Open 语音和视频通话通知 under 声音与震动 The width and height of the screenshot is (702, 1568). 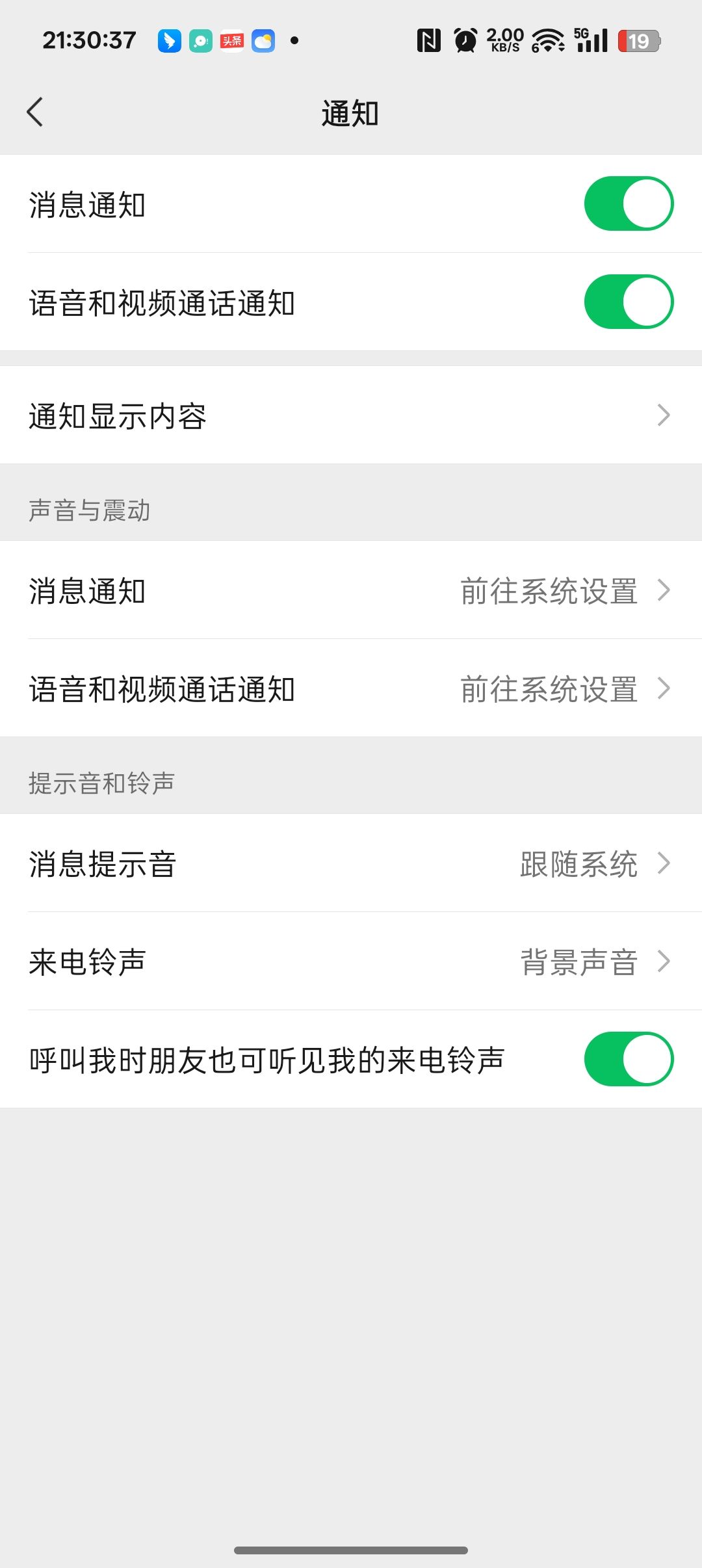click(x=351, y=688)
